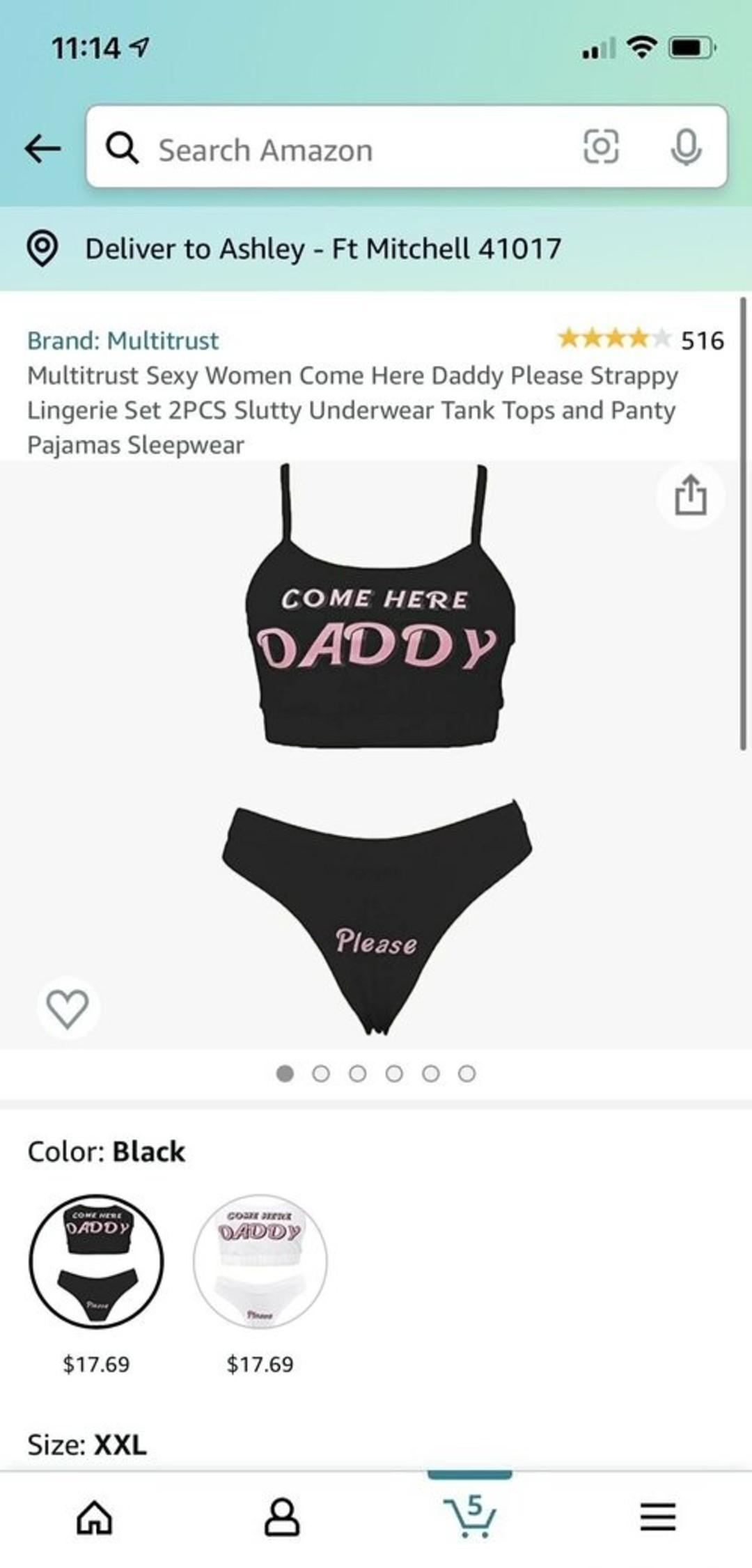Open the hamburger menu tab
The image size is (752, 1568).
tap(658, 1517)
